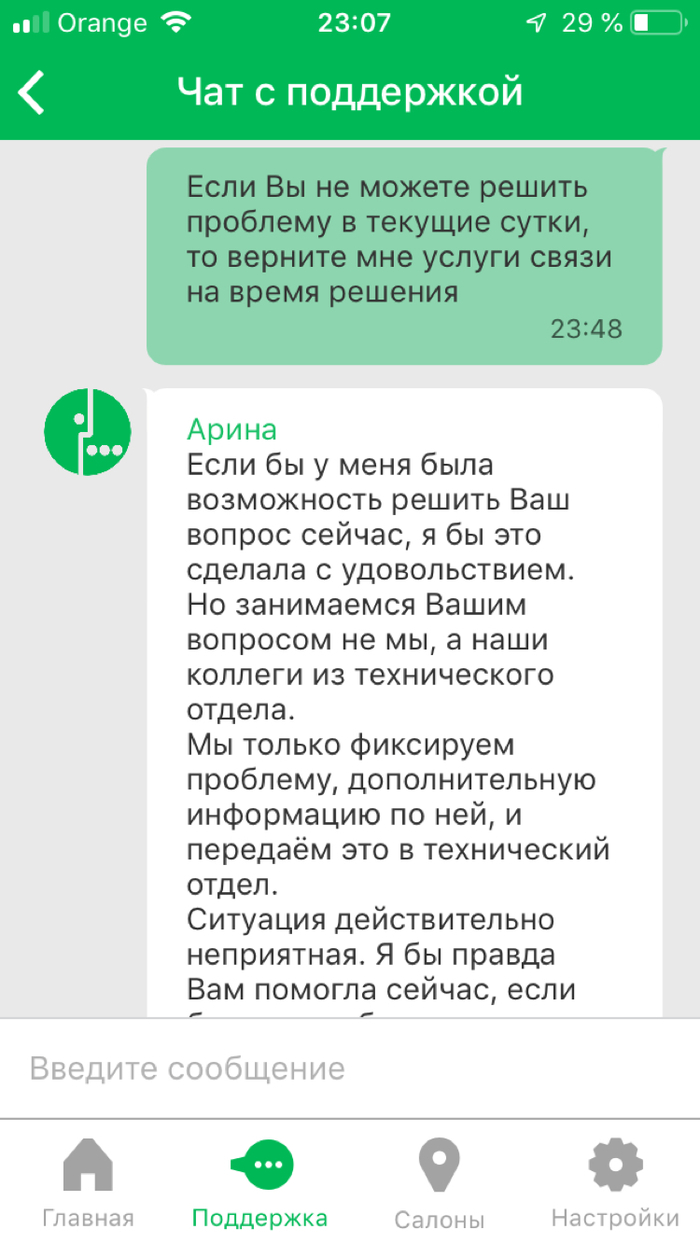Go back from the support chat

coord(32,92)
